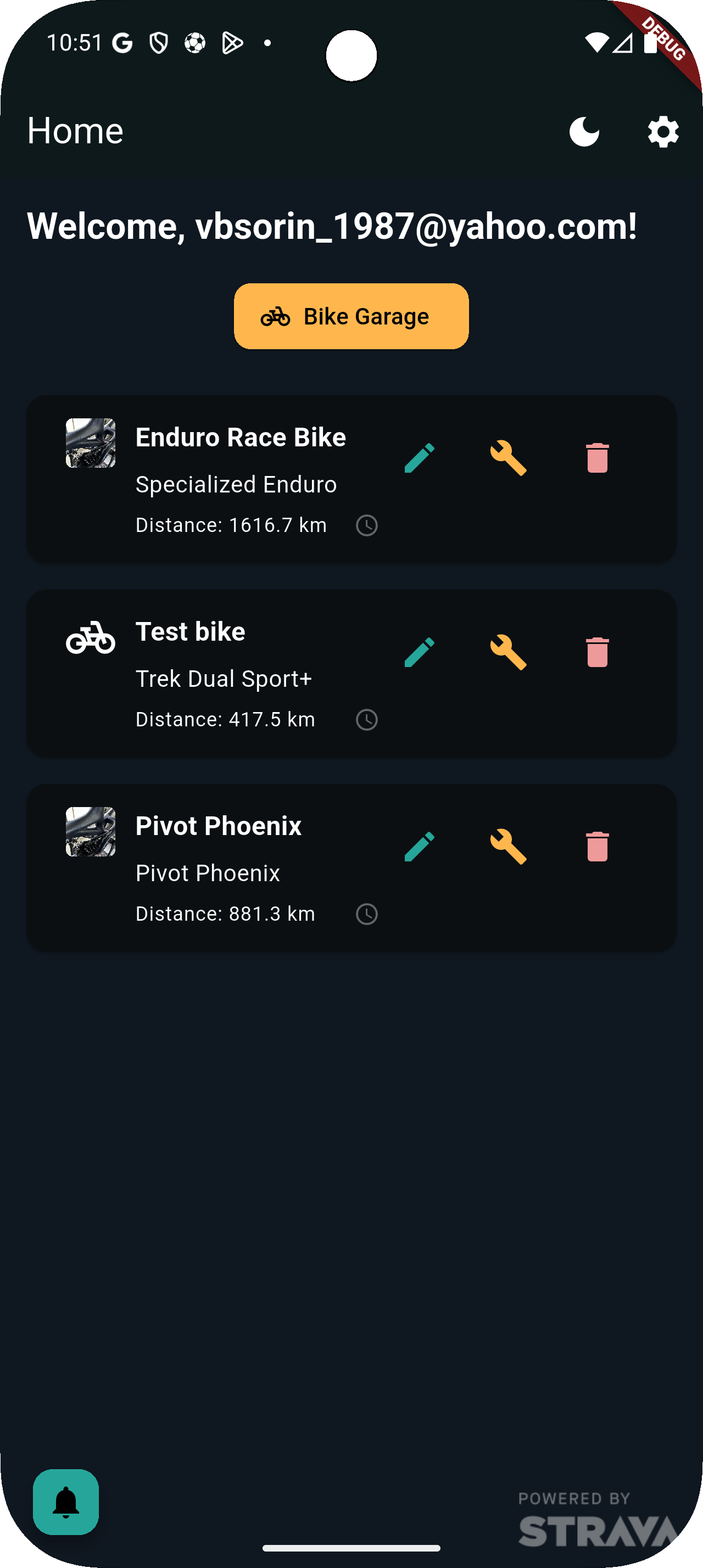Image resolution: width=703 pixels, height=1568 pixels.
Task: Tap the clock icon on Test bike
Action: (366, 719)
